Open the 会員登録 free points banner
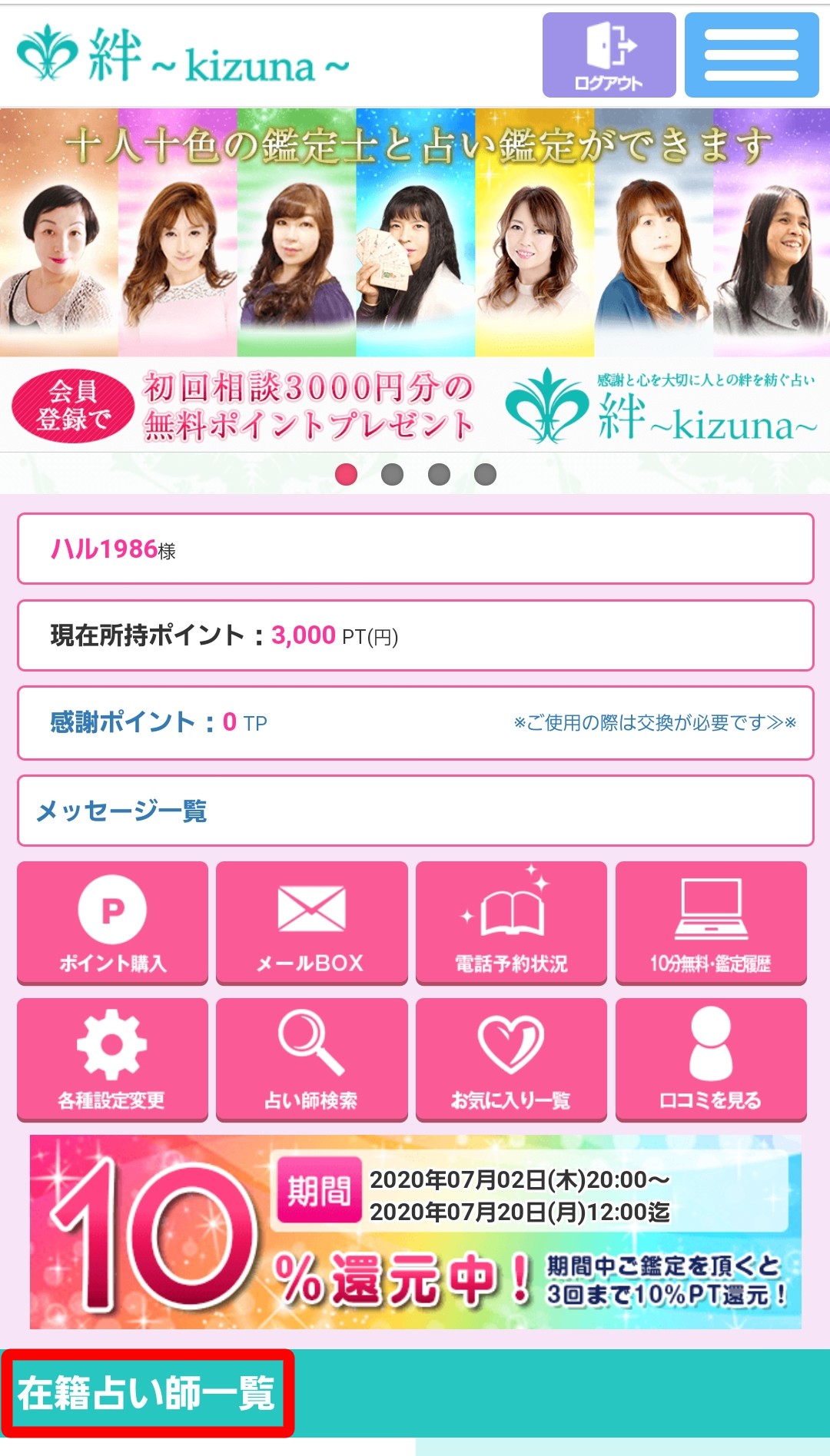Image resolution: width=830 pixels, height=1456 pixels. (415, 405)
